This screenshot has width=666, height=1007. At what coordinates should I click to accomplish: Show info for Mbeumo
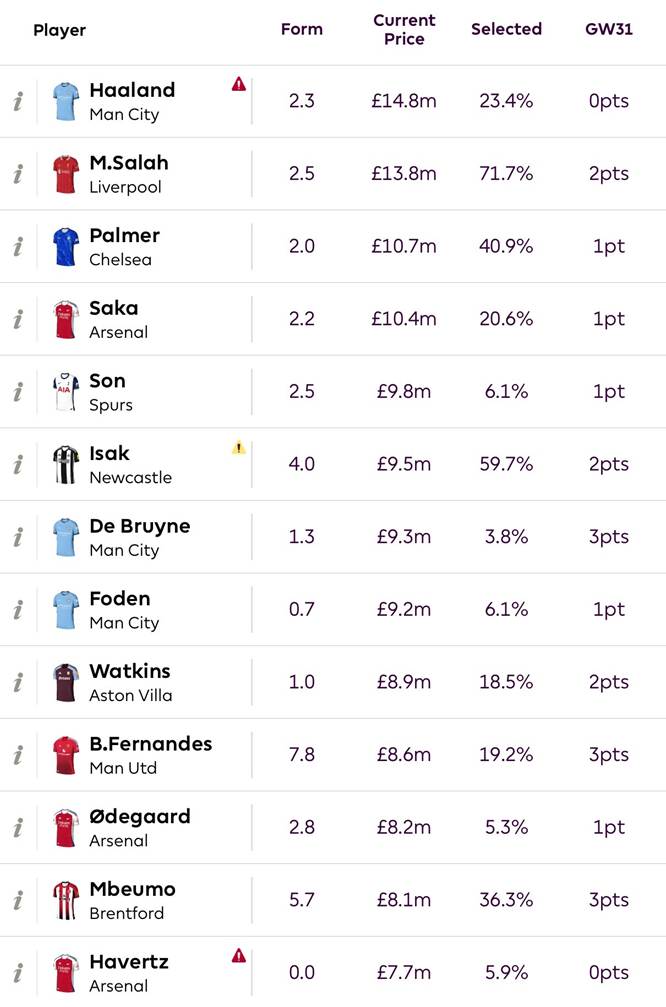pyautogui.click(x=18, y=900)
